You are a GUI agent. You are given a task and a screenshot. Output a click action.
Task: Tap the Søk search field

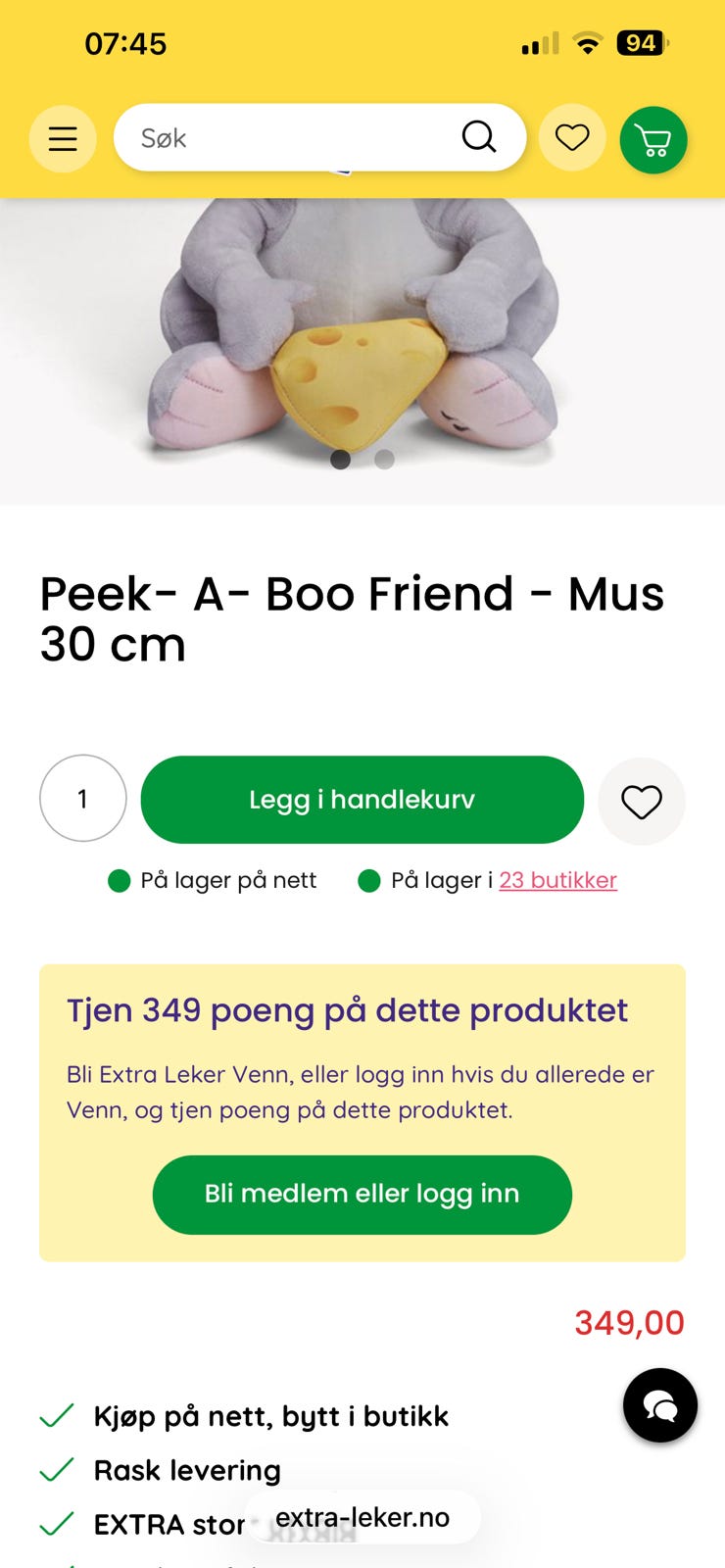319,138
